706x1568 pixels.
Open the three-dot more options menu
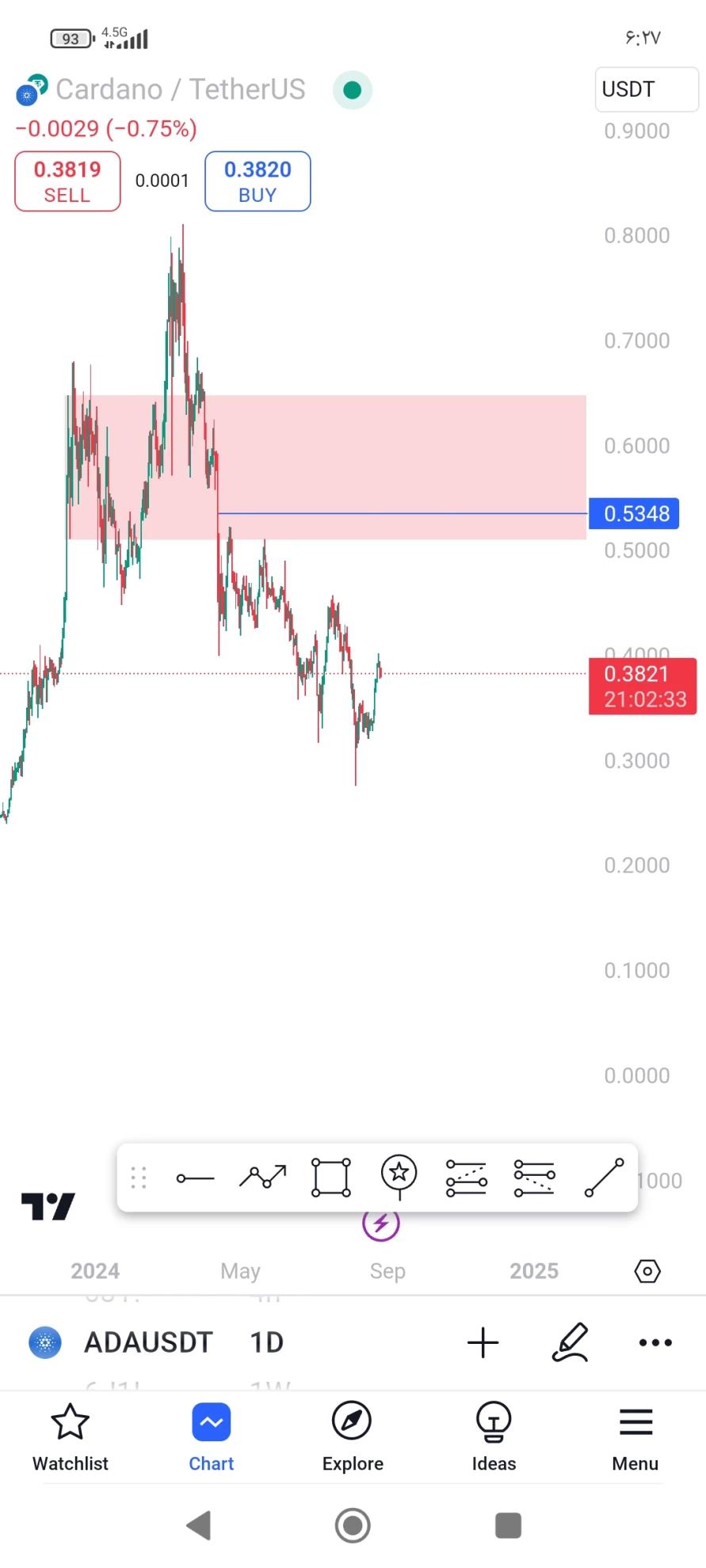655,1342
